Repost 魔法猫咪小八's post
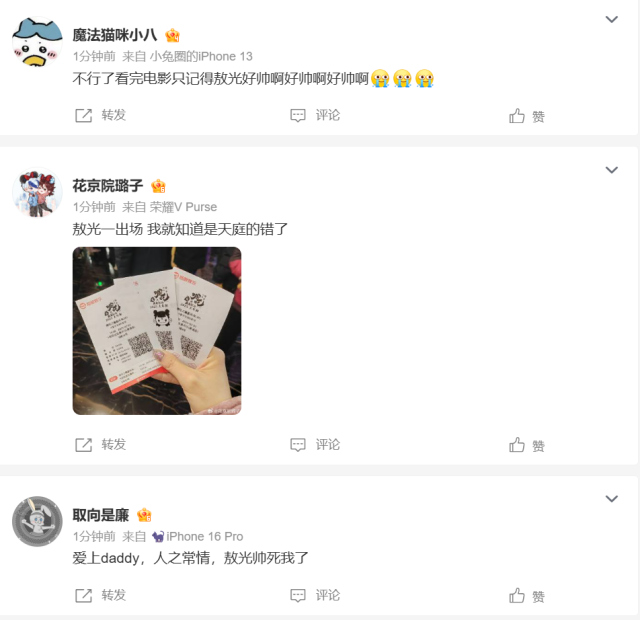 pos(101,115)
